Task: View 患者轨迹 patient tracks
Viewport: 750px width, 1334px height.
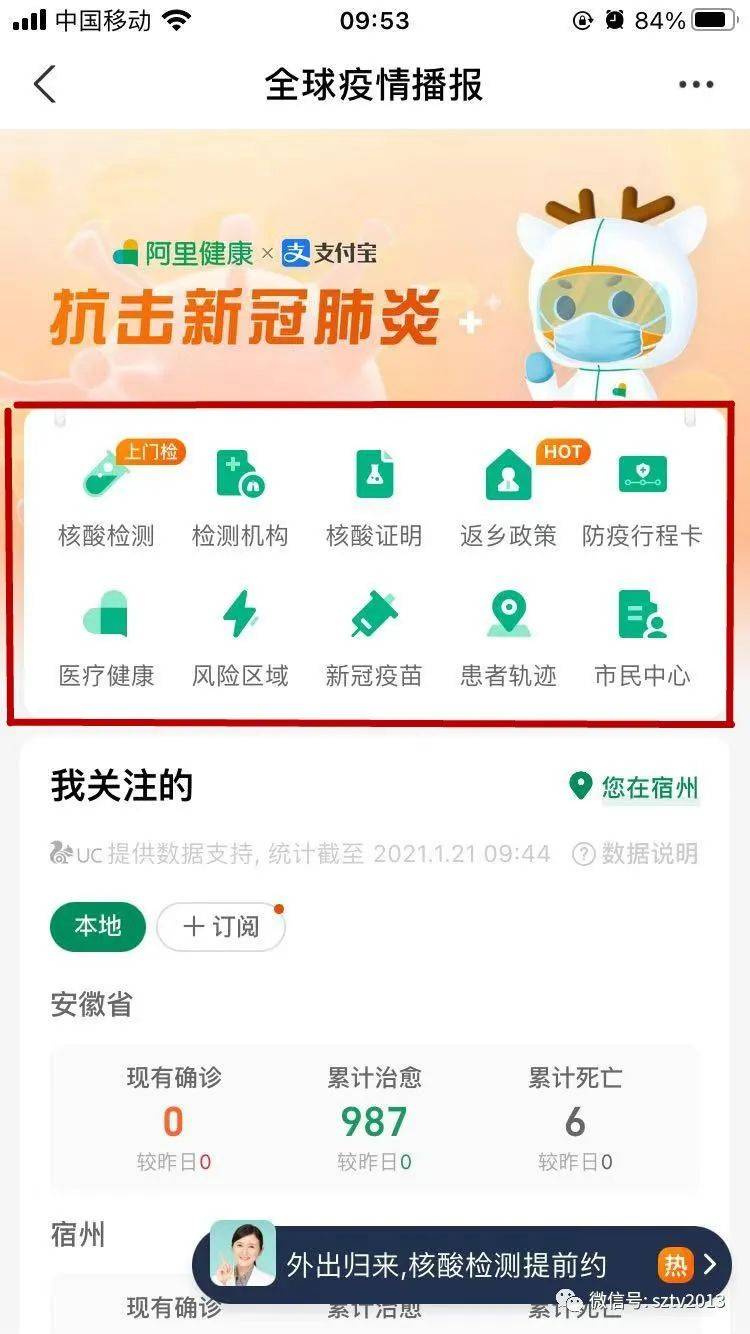Action: 508,637
